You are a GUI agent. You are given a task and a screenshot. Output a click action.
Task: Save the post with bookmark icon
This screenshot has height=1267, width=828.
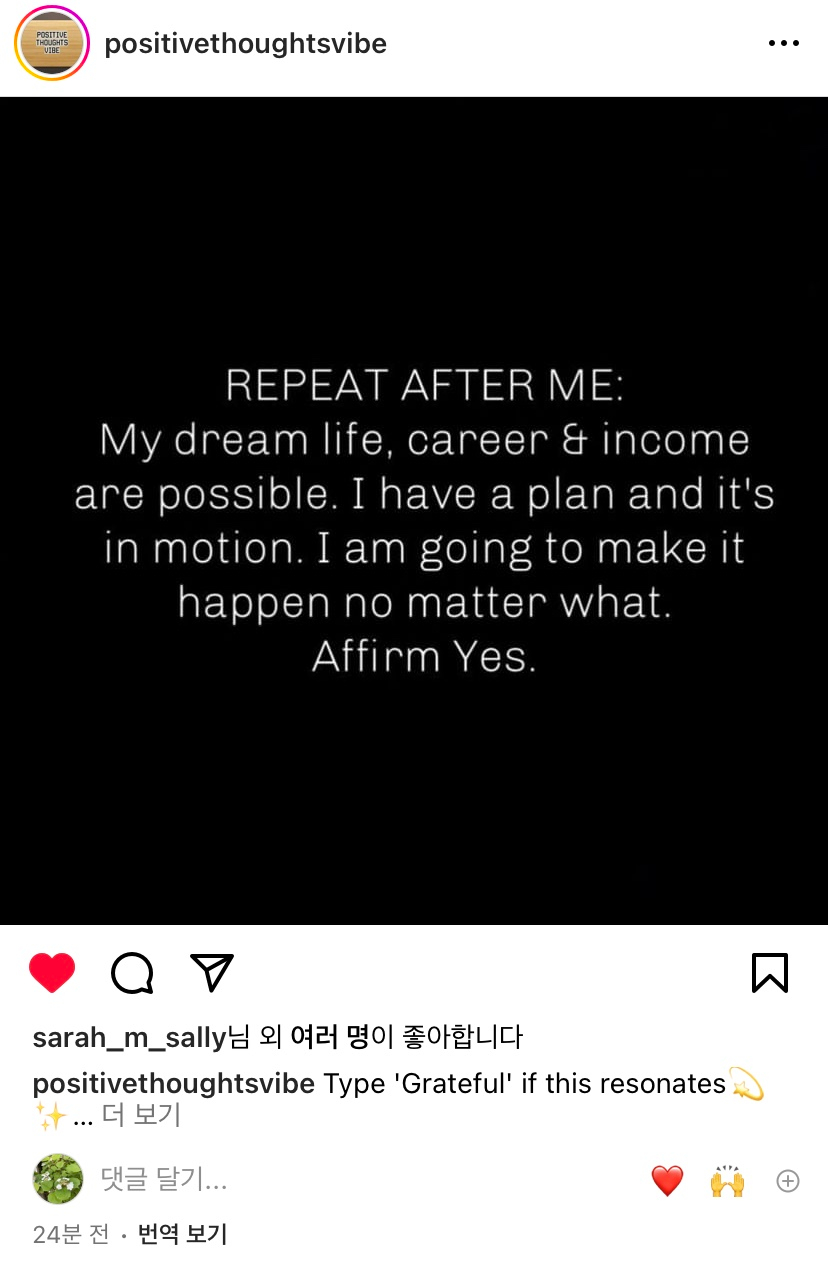coord(769,972)
